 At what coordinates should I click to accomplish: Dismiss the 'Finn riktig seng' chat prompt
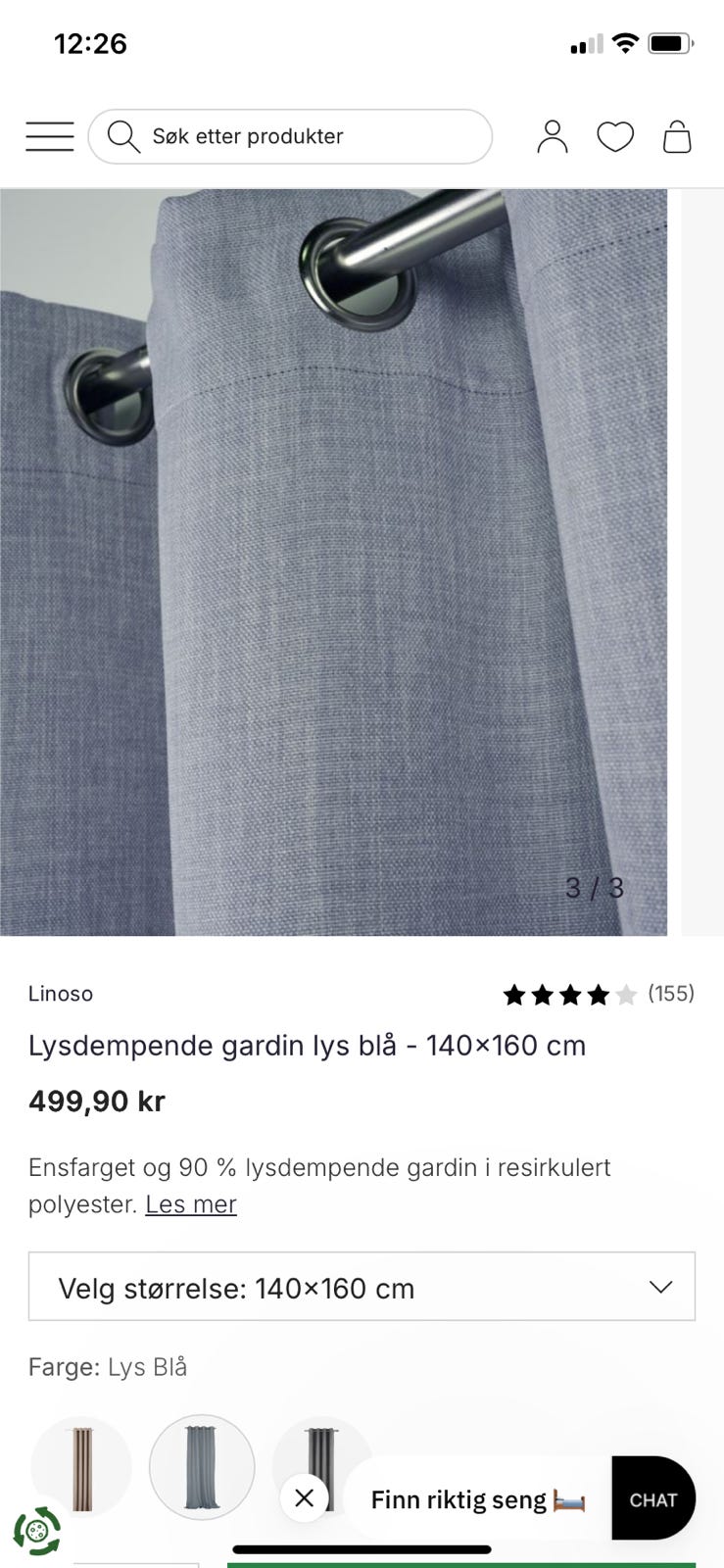(x=304, y=1498)
